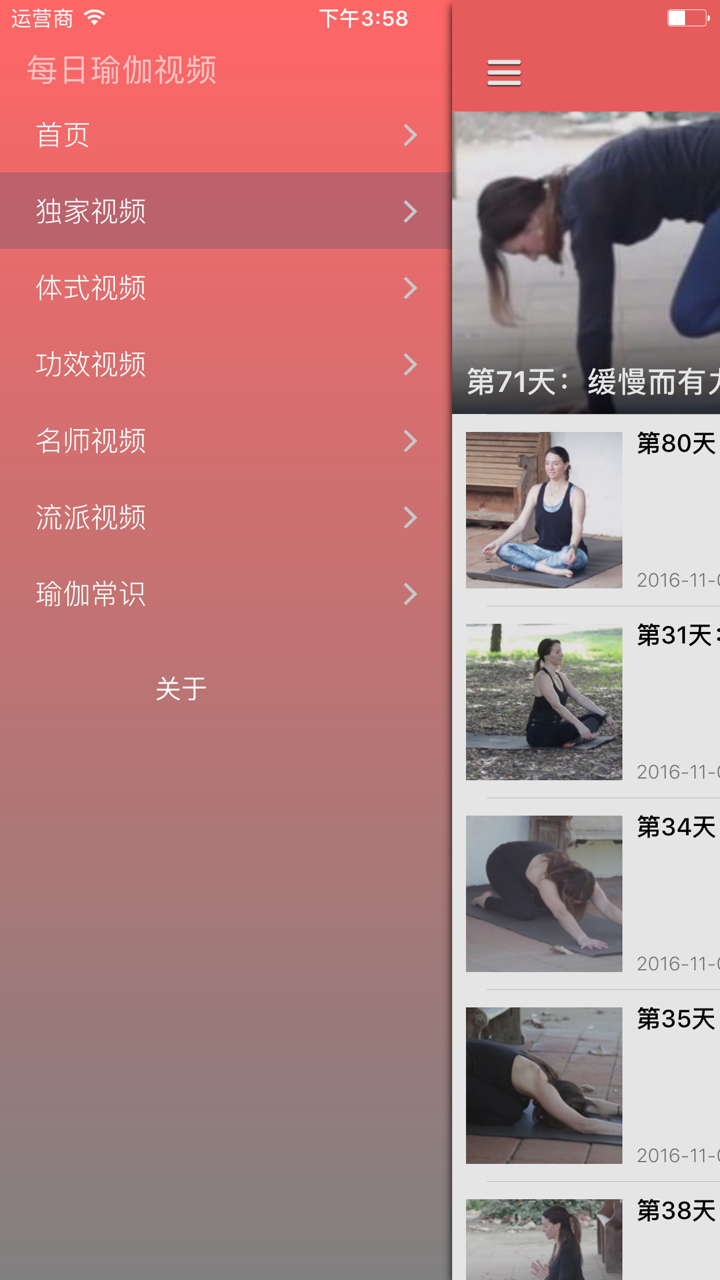Tap the chevron beside 瑜伽常识
This screenshot has width=720, height=1280.
pos(410,594)
